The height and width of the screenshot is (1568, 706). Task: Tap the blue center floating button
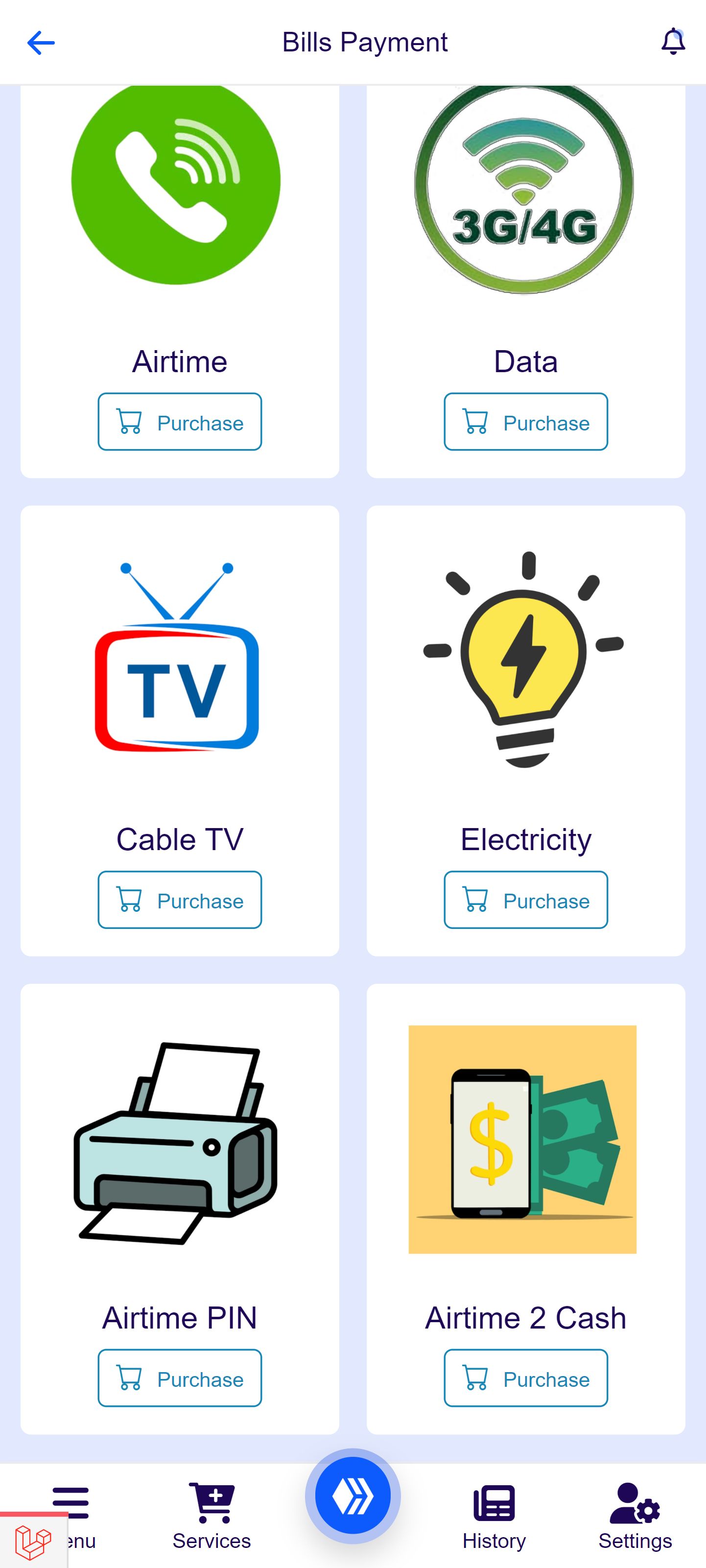click(x=353, y=1496)
